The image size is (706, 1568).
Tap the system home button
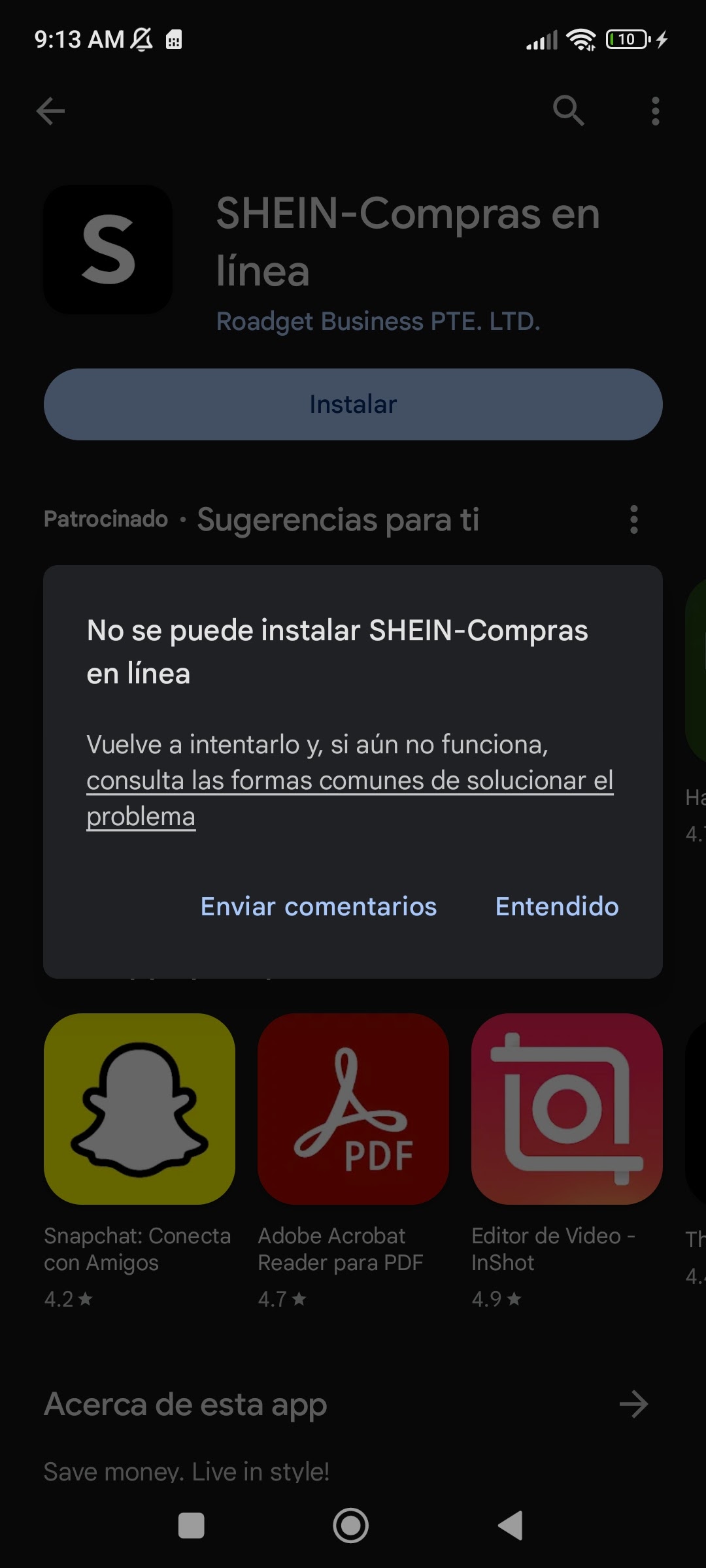click(351, 1526)
